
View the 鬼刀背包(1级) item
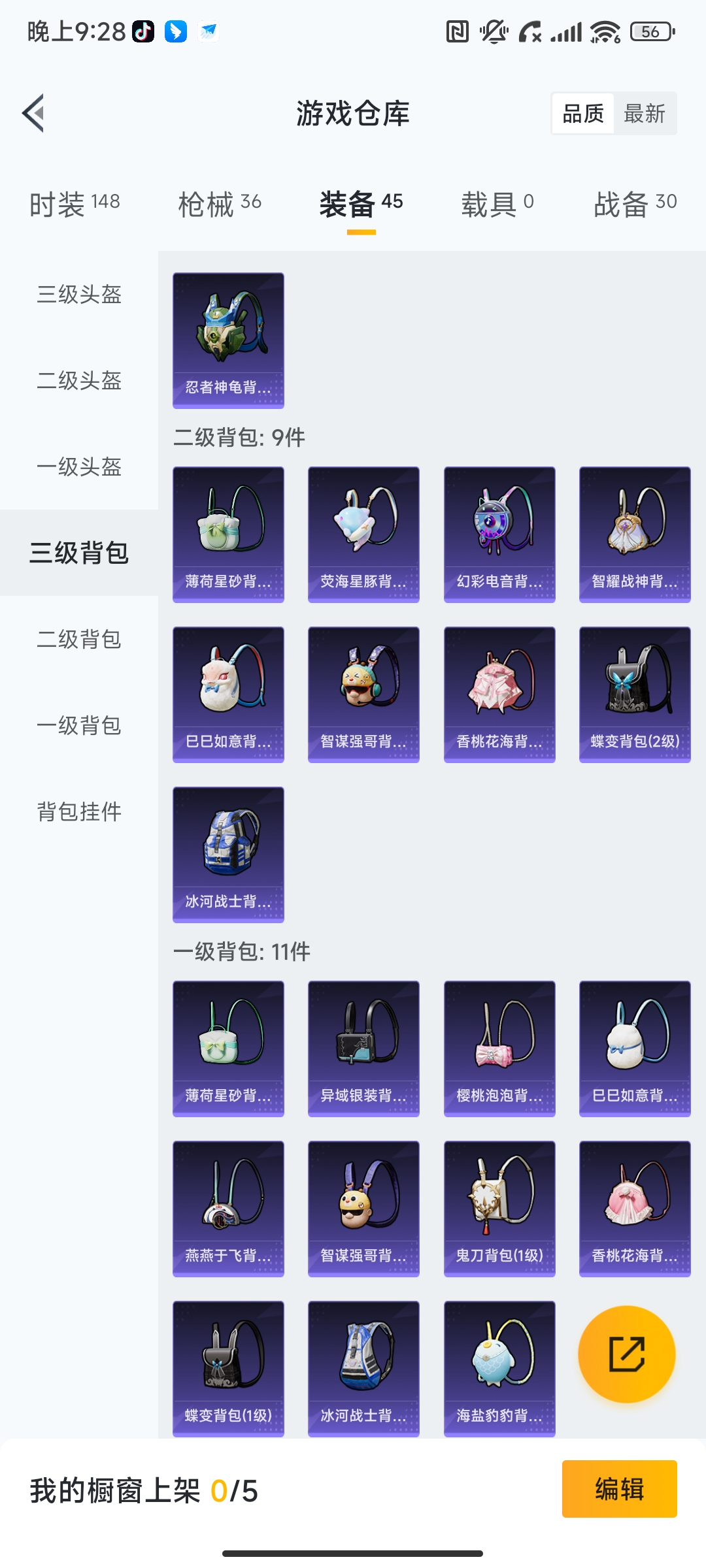(499, 1208)
